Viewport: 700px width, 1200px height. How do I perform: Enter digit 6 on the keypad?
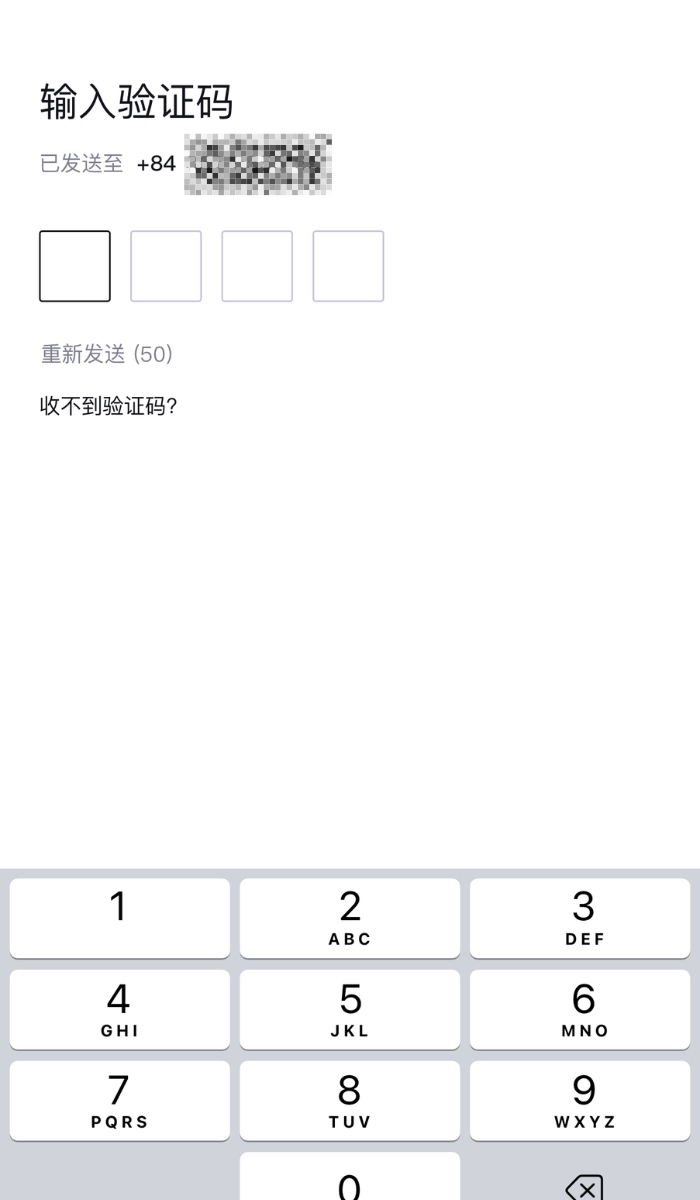click(580, 1009)
